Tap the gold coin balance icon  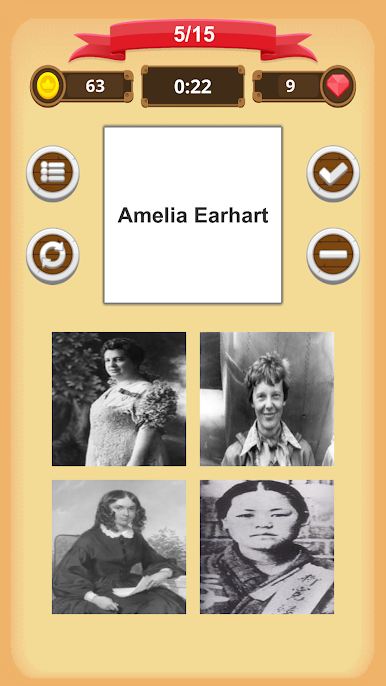(x=48, y=86)
